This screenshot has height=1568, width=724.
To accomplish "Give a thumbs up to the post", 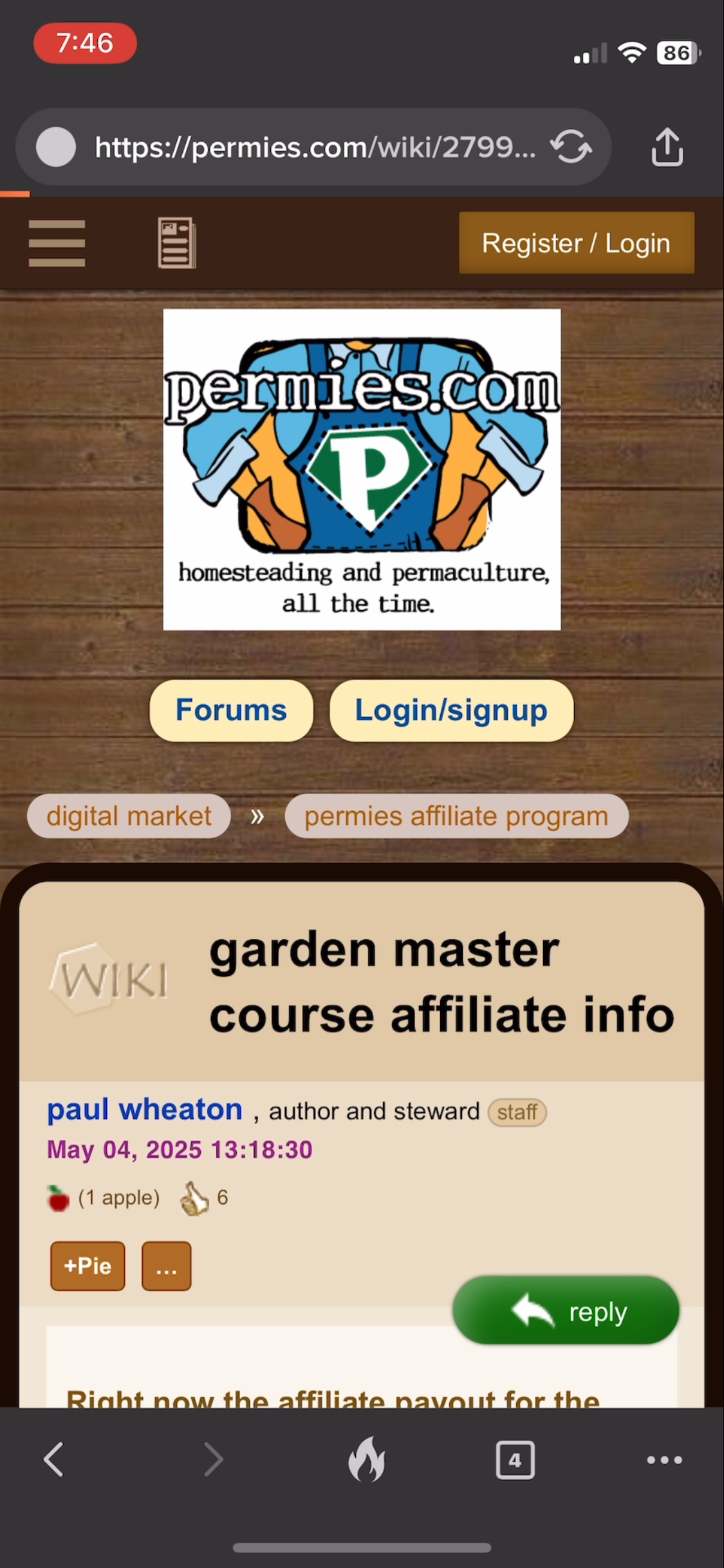I will click(x=195, y=1199).
